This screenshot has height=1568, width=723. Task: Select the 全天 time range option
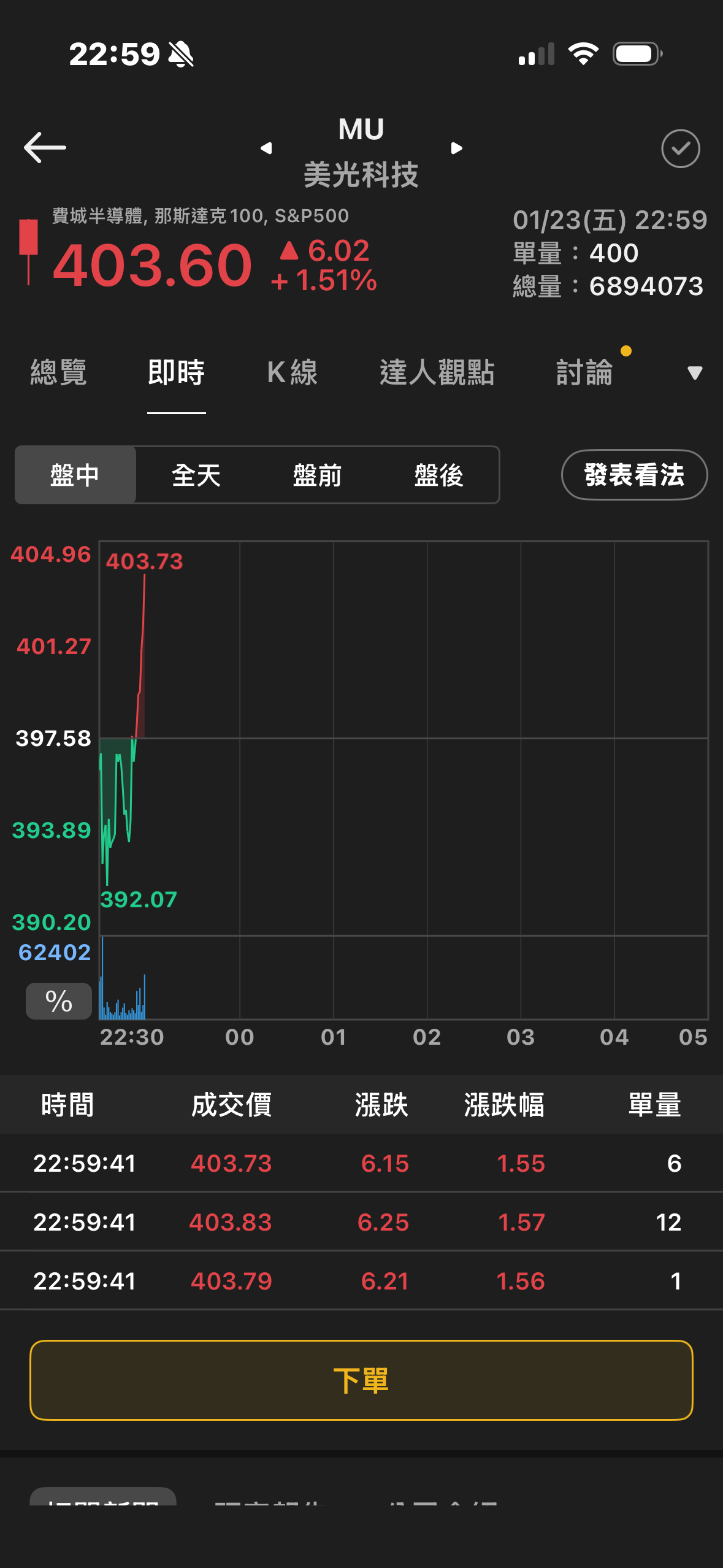coord(196,475)
